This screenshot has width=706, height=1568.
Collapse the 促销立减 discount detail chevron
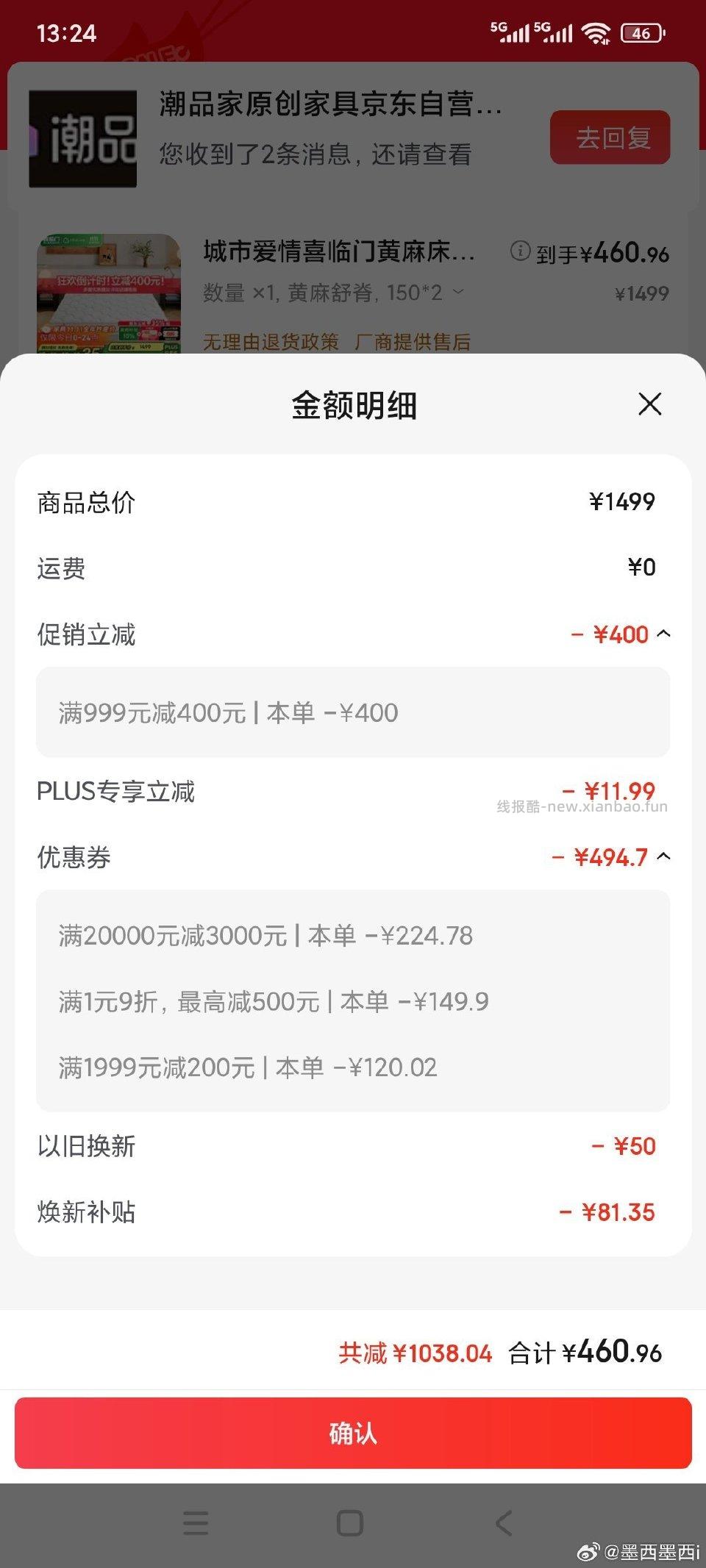click(x=663, y=634)
